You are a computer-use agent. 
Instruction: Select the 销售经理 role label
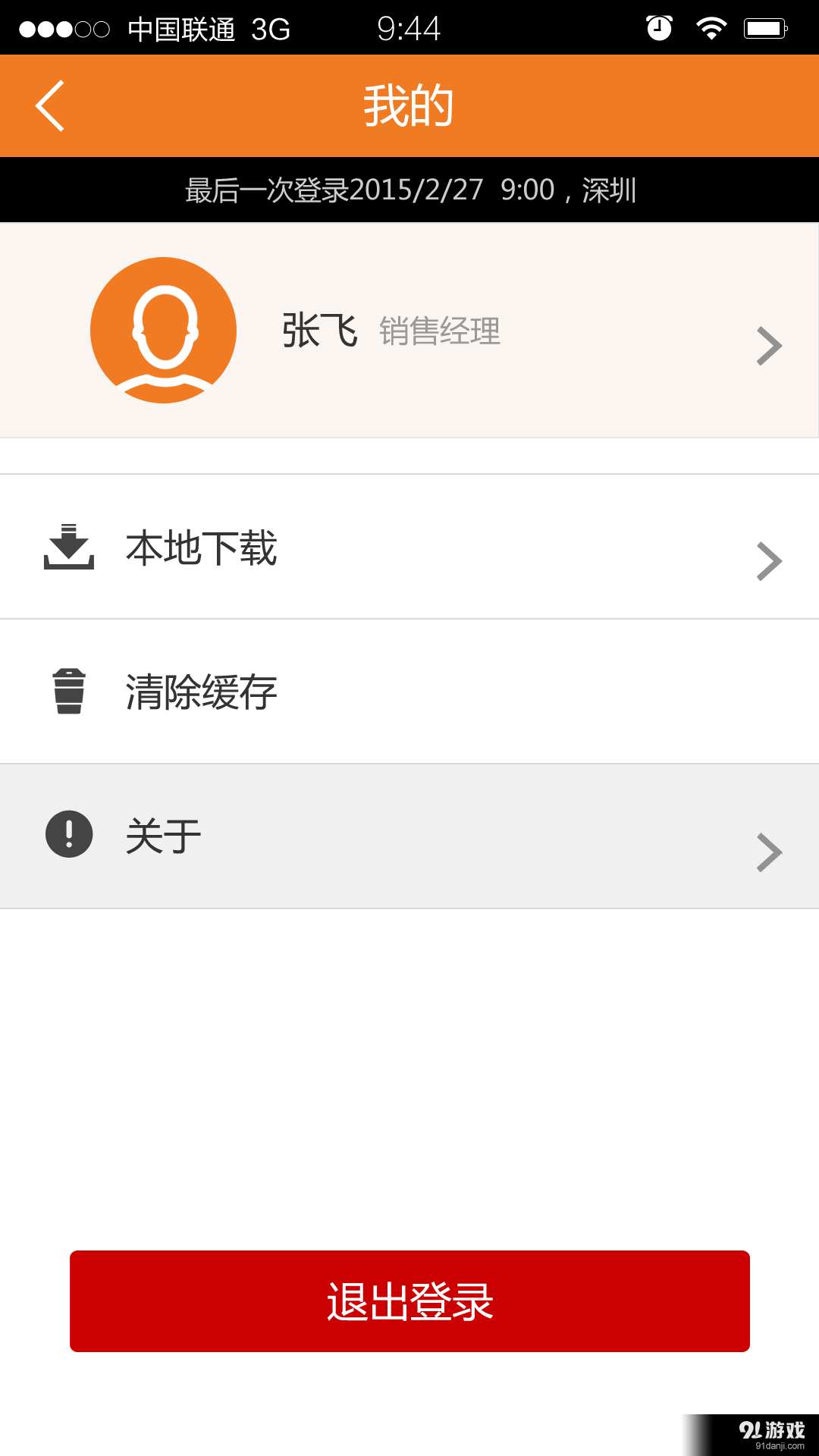click(x=438, y=332)
